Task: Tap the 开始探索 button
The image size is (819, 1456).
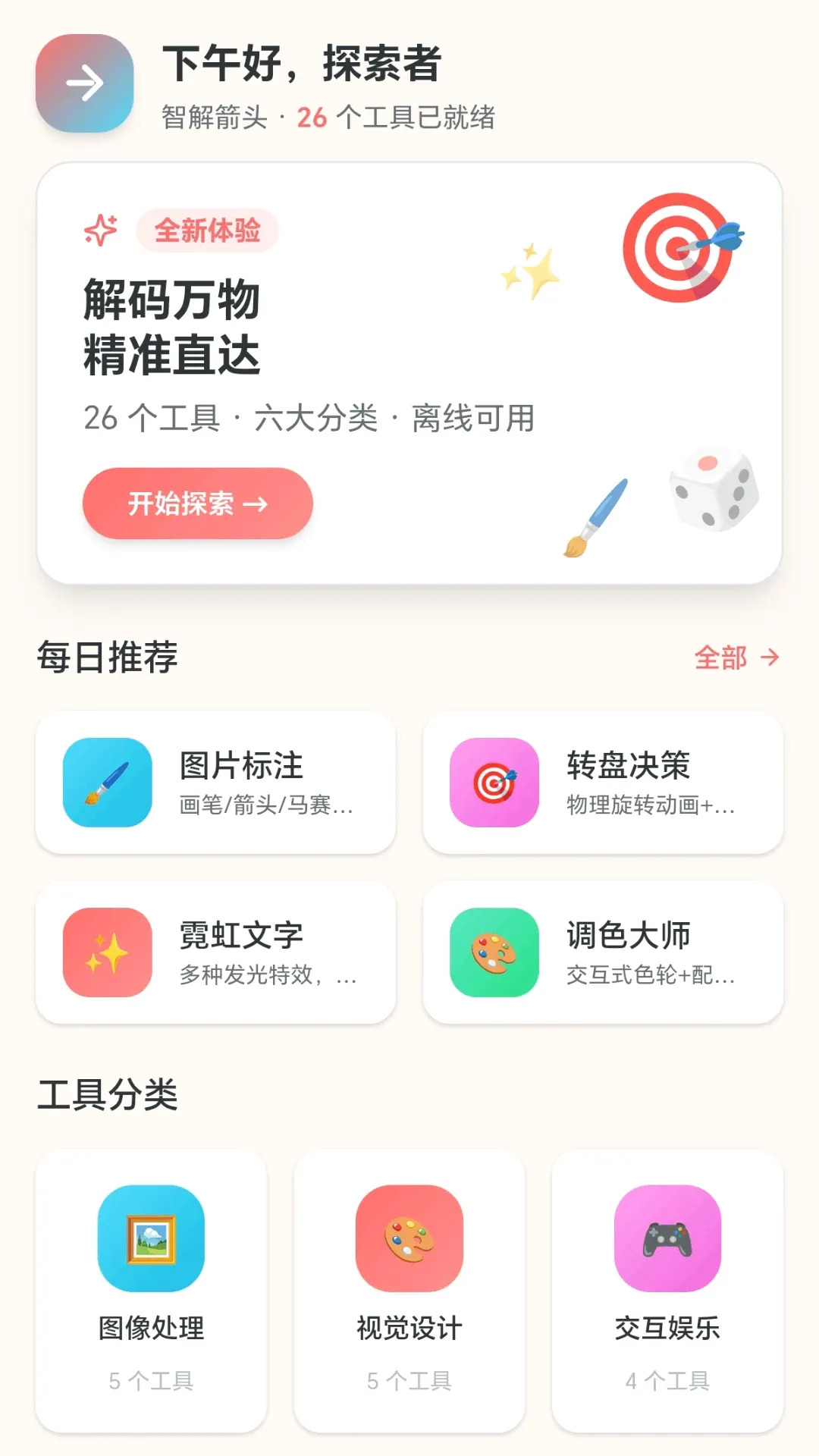Action: click(x=197, y=504)
